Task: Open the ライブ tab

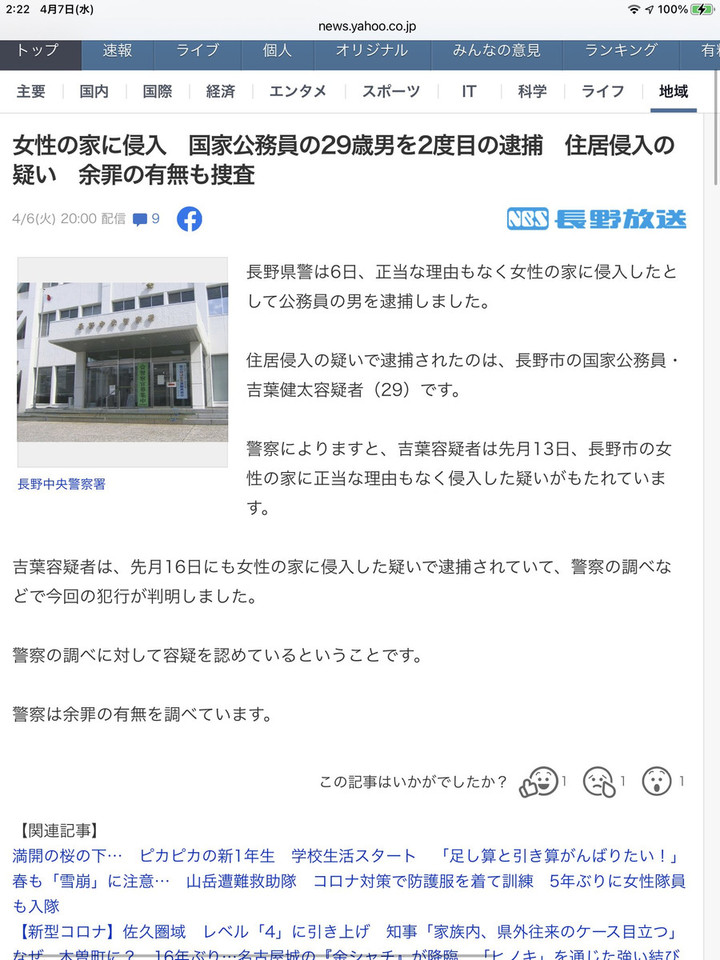Action: pos(197,51)
